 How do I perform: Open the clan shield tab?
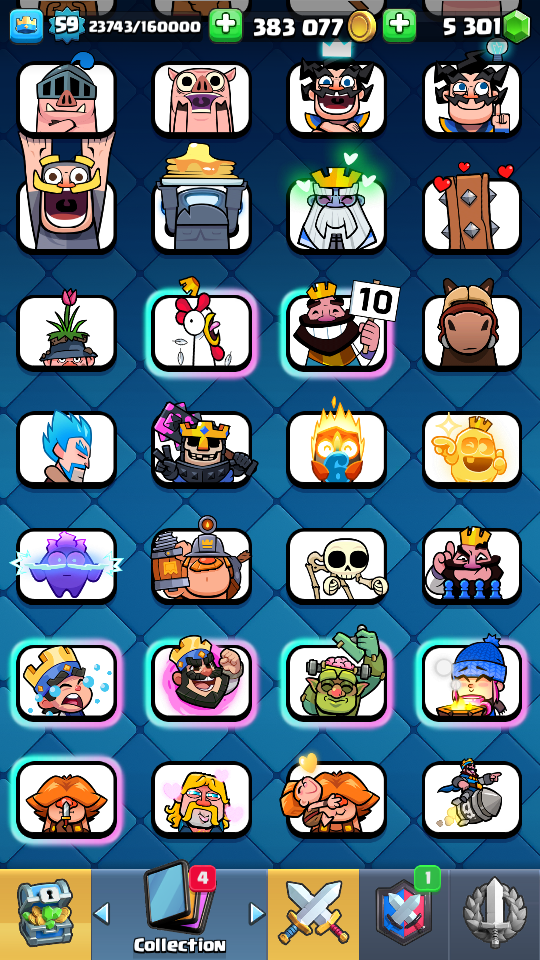click(403, 913)
